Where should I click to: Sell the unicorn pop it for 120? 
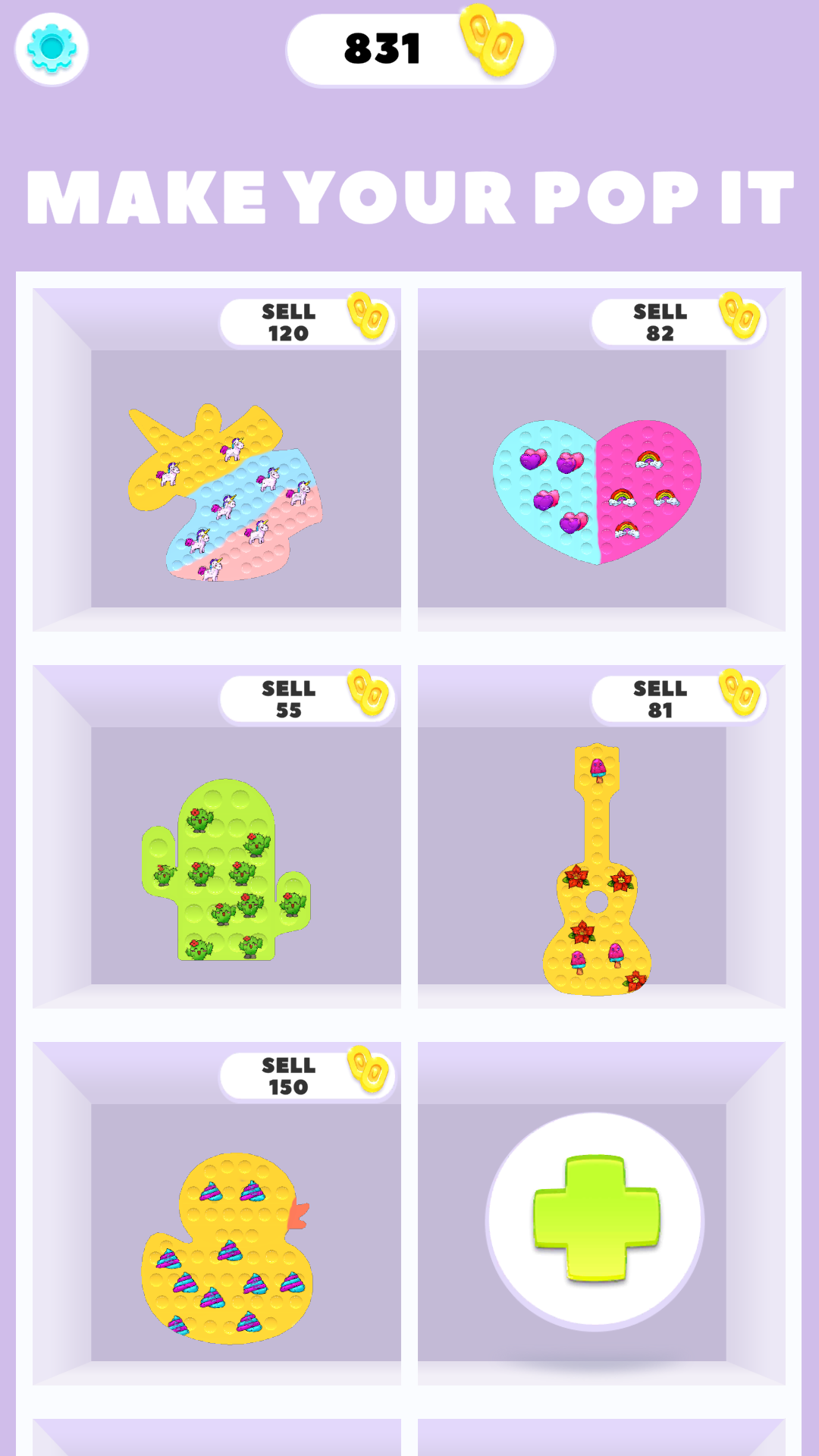click(306, 322)
